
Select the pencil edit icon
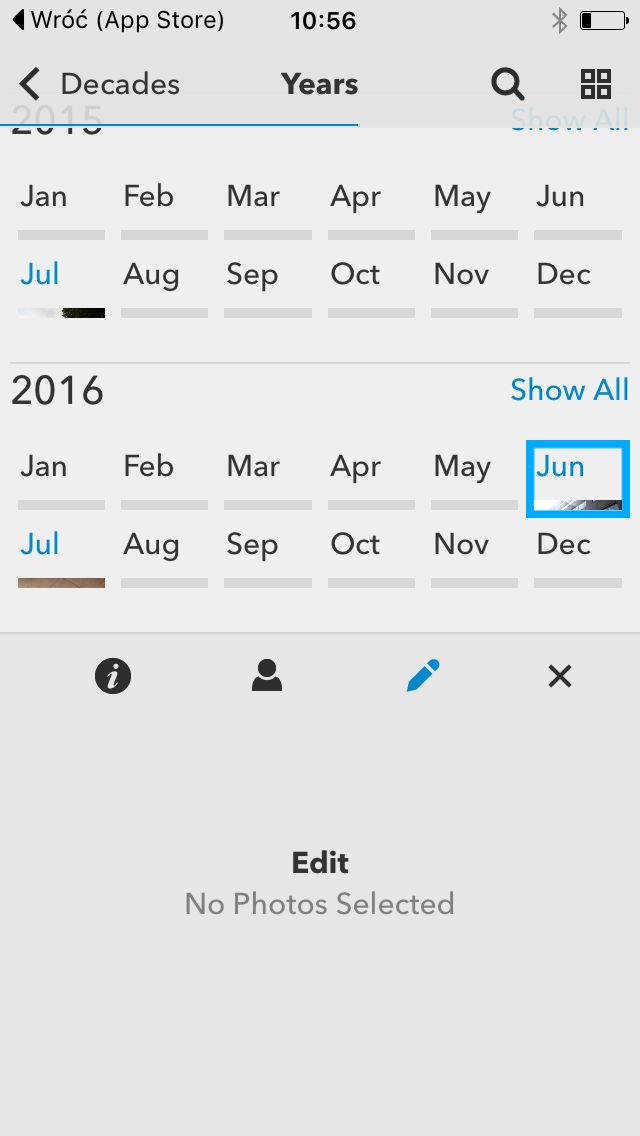[x=423, y=675]
